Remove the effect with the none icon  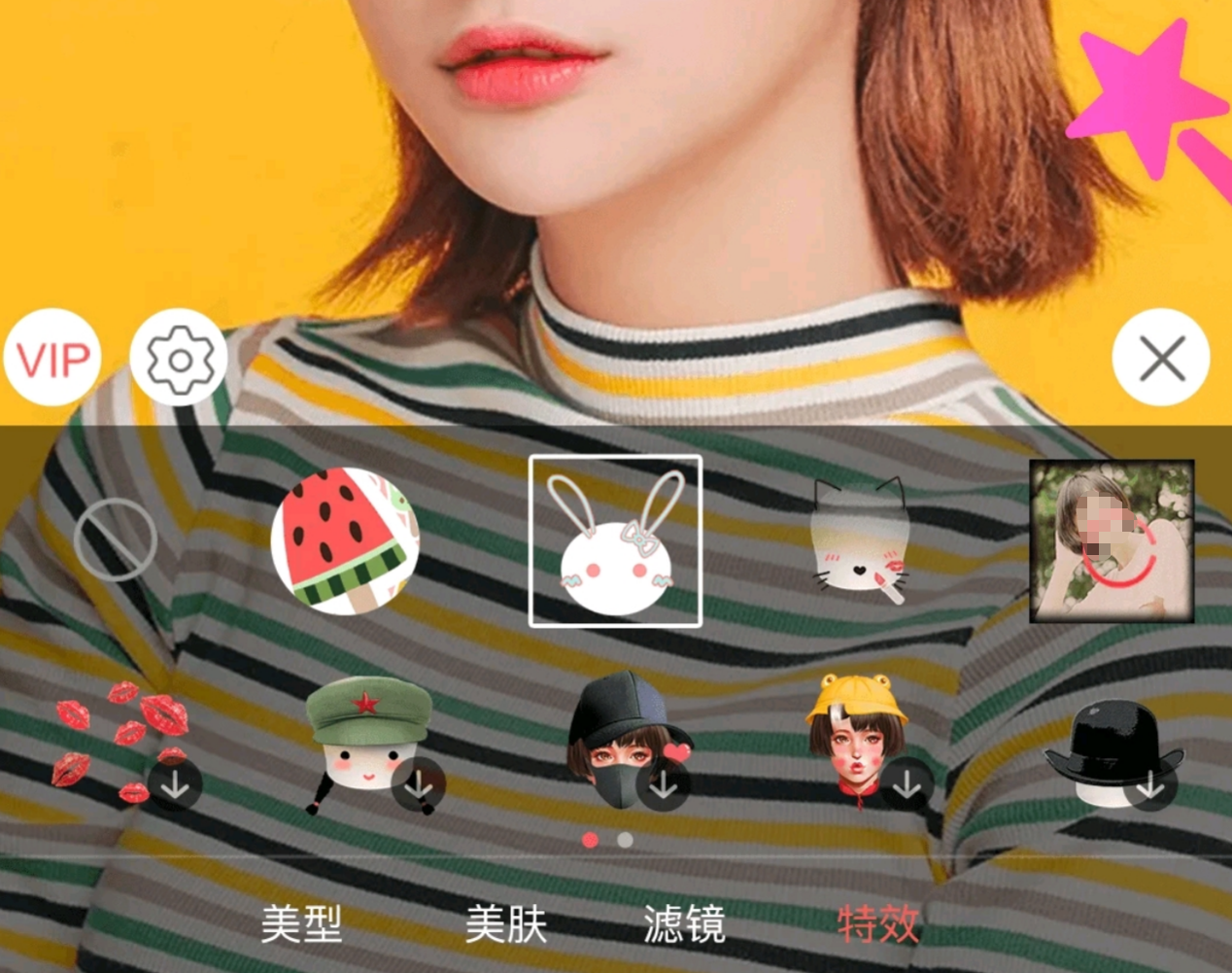[x=115, y=540]
